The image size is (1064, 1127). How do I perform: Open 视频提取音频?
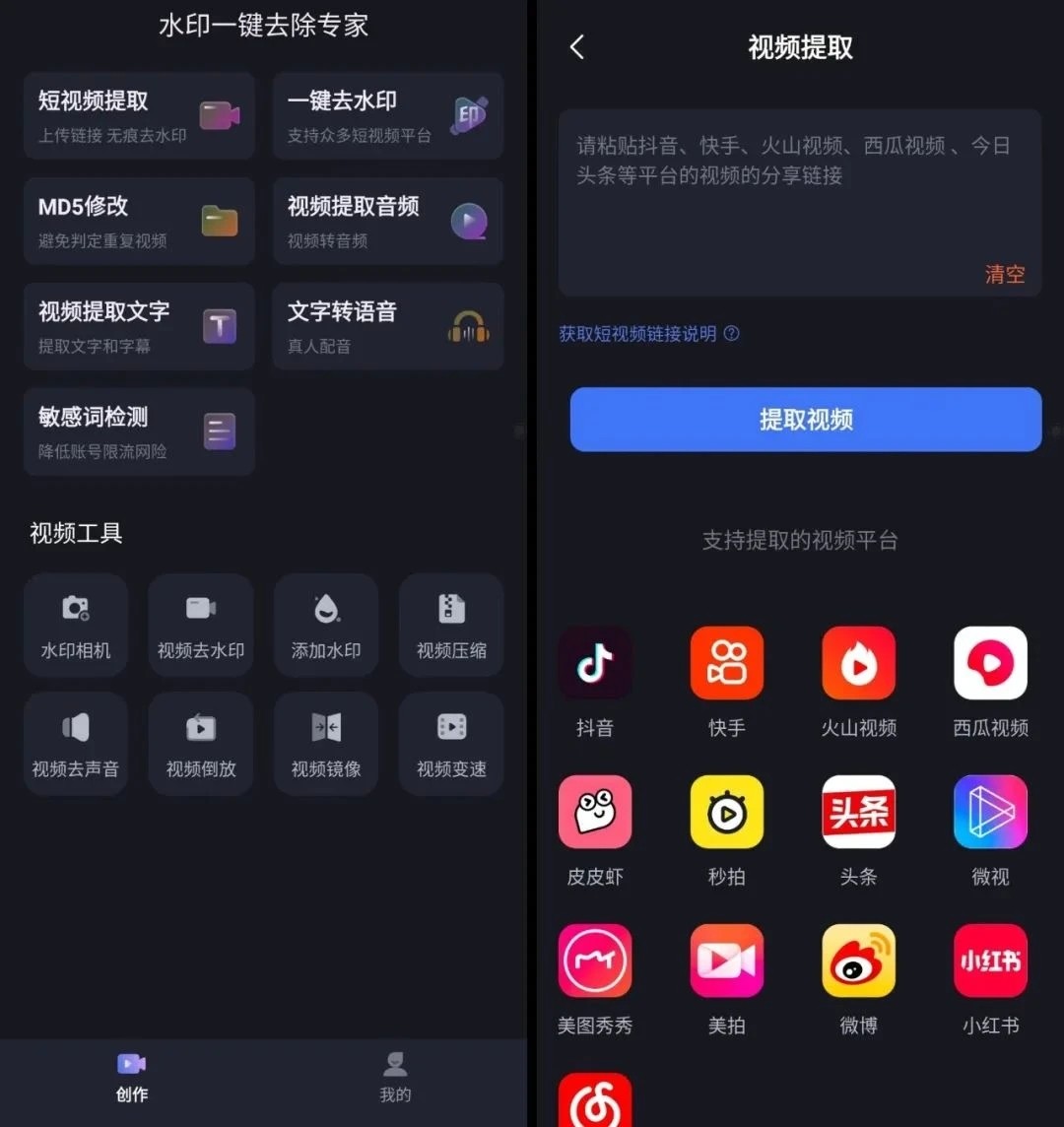point(387,222)
